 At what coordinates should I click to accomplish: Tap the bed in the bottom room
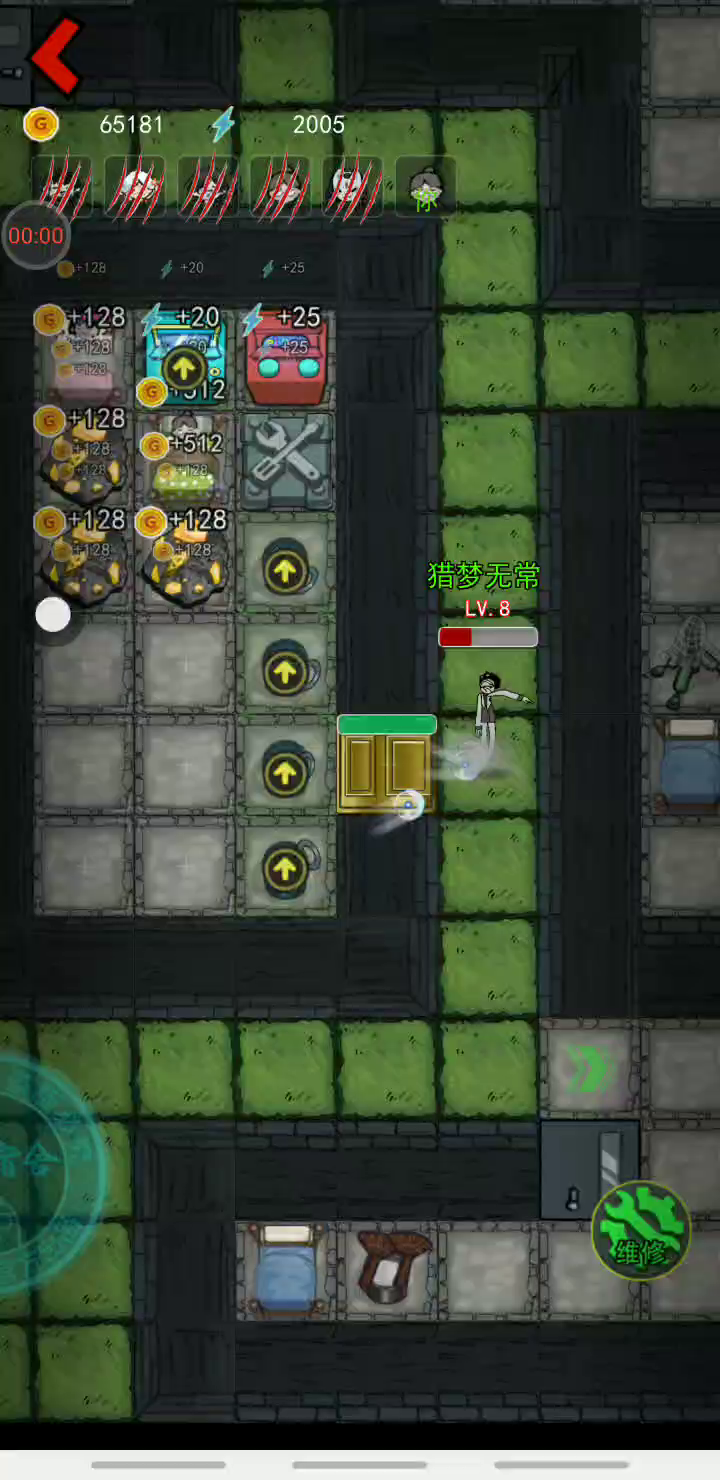pos(285,1267)
